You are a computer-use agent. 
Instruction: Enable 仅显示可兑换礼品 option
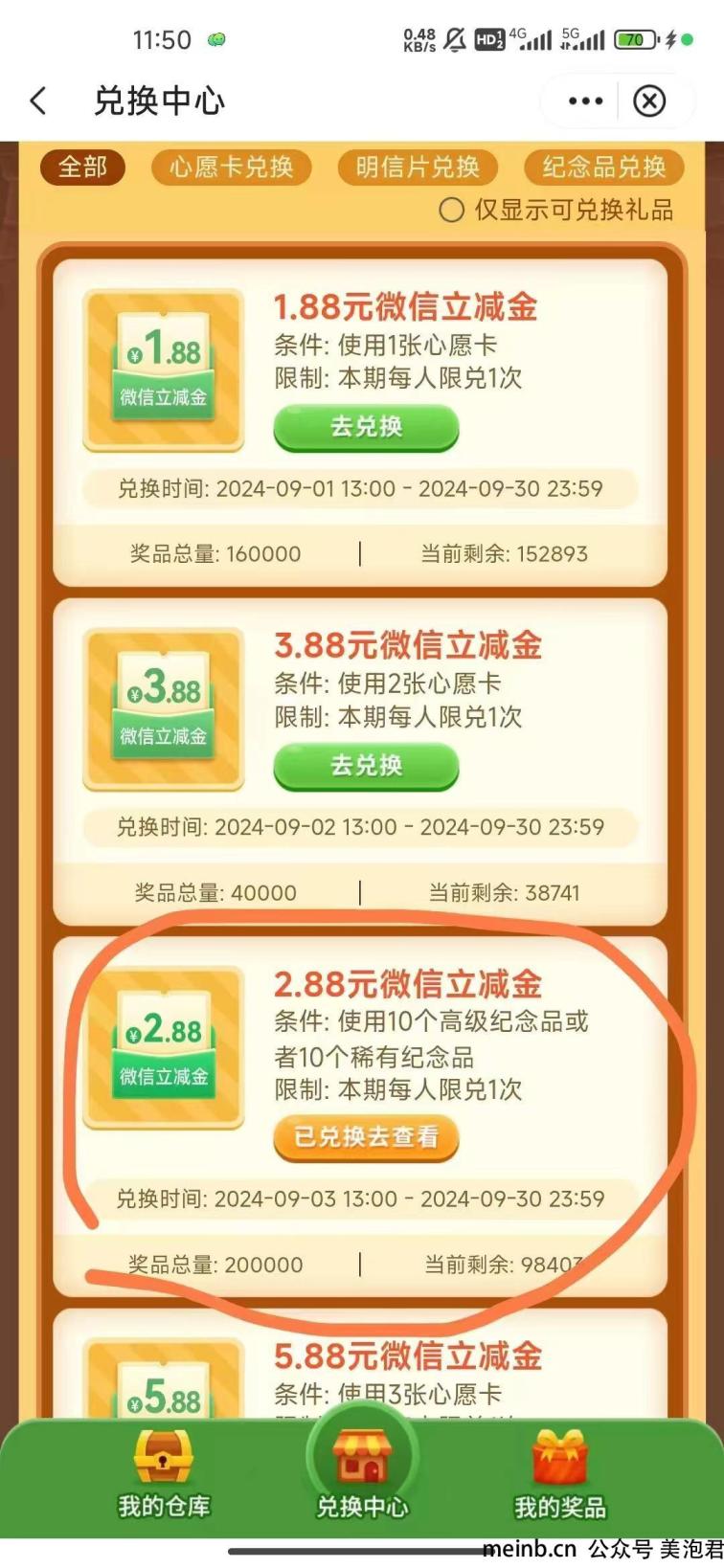(452, 210)
